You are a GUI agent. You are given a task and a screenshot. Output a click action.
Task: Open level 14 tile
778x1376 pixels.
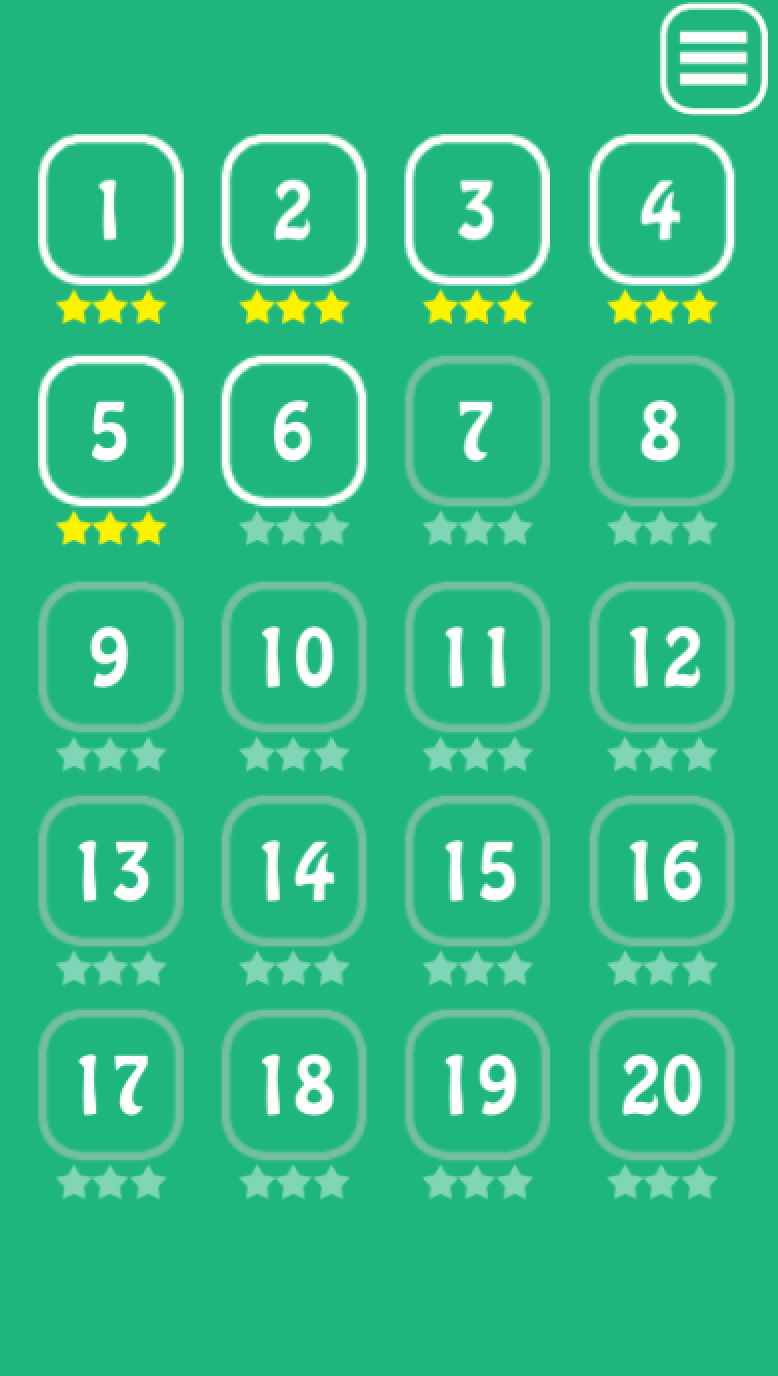(294, 870)
